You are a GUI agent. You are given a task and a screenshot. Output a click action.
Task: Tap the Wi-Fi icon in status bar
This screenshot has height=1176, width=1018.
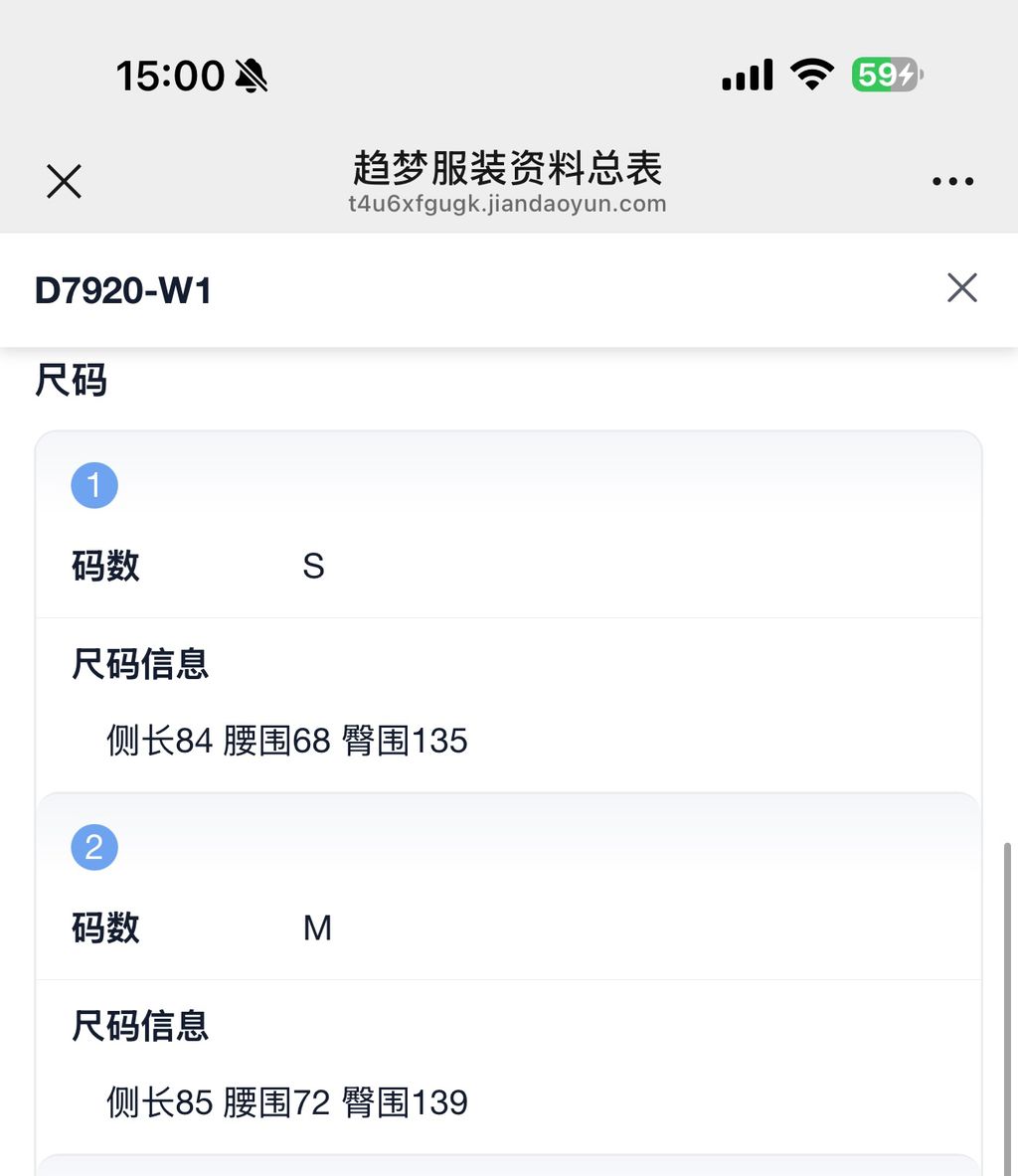tap(812, 76)
